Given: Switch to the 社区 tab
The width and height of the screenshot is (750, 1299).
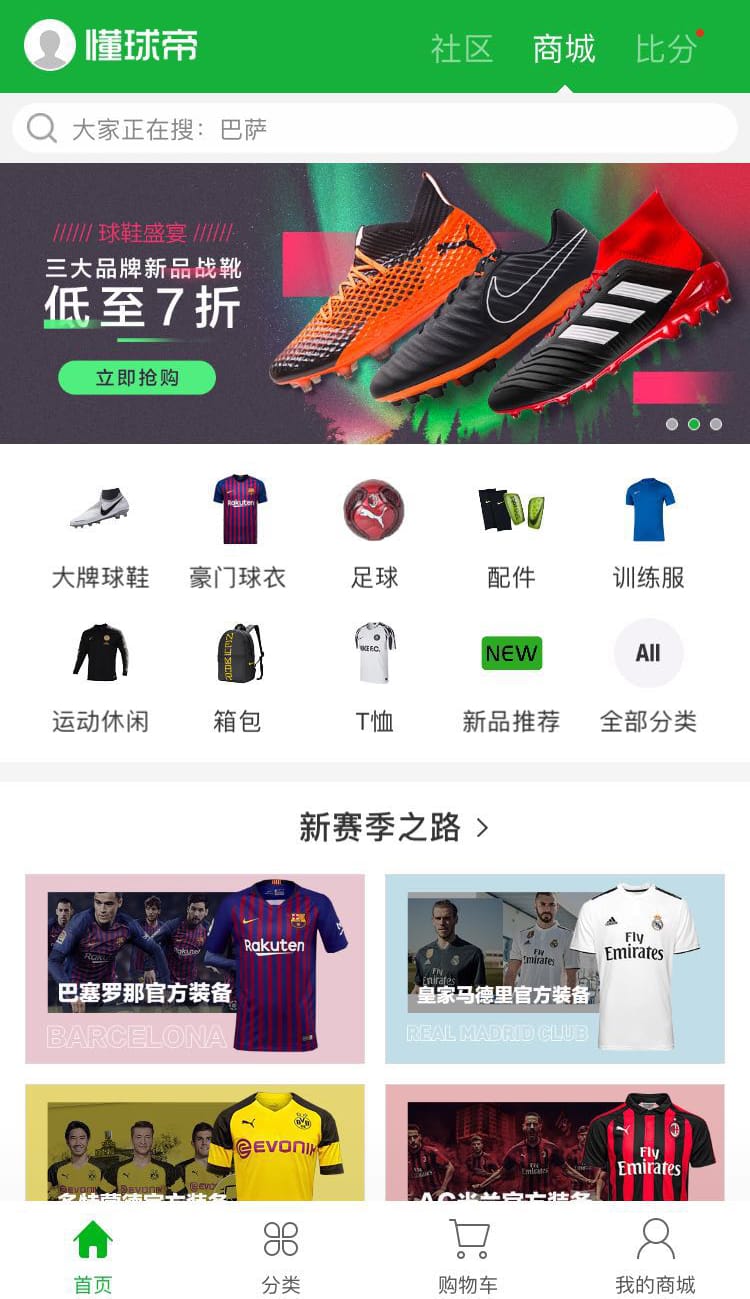Looking at the screenshot, I should [461, 48].
